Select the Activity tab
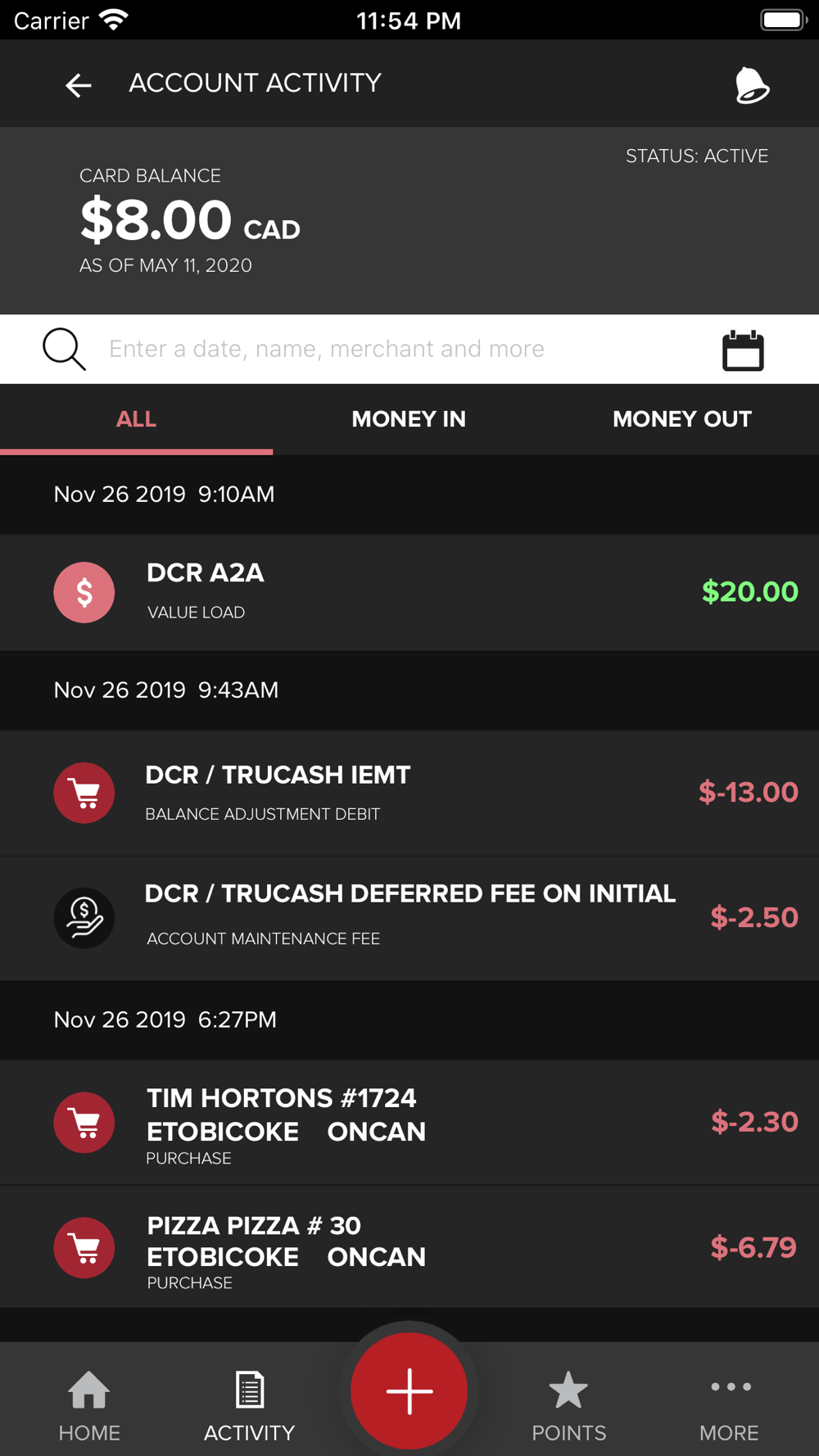The image size is (819, 1456). tap(249, 1405)
